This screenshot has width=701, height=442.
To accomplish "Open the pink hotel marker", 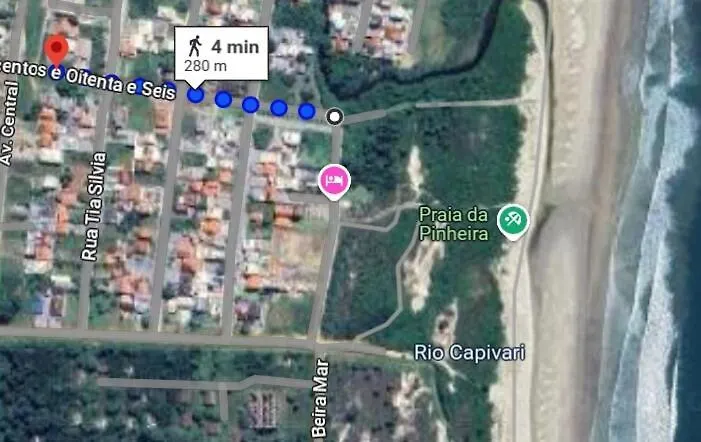I will (x=334, y=181).
